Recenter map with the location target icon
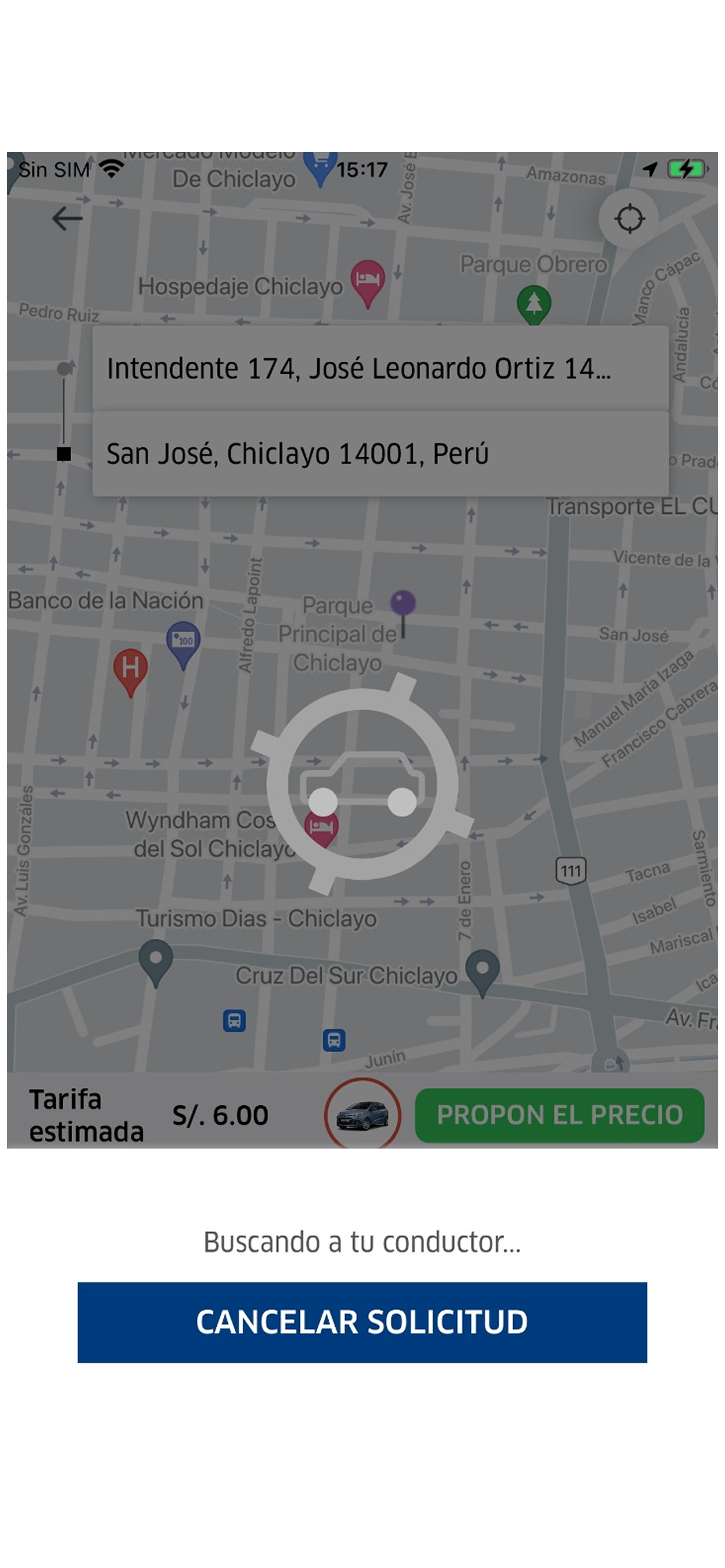Image resolution: width=725 pixels, height=1568 pixels. [629, 218]
